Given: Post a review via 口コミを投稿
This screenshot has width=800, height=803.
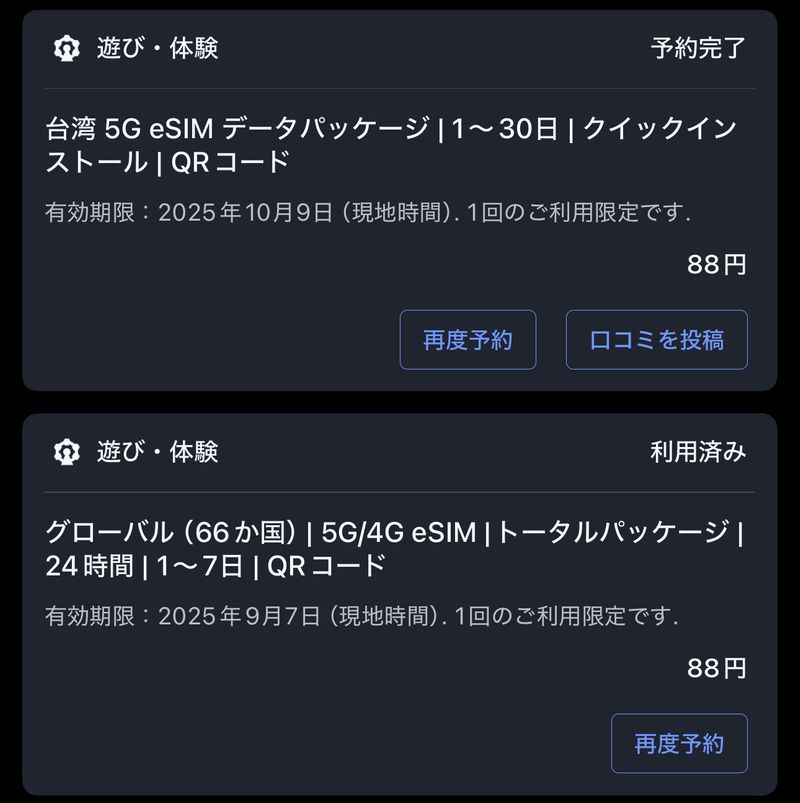Looking at the screenshot, I should (x=656, y=340).
